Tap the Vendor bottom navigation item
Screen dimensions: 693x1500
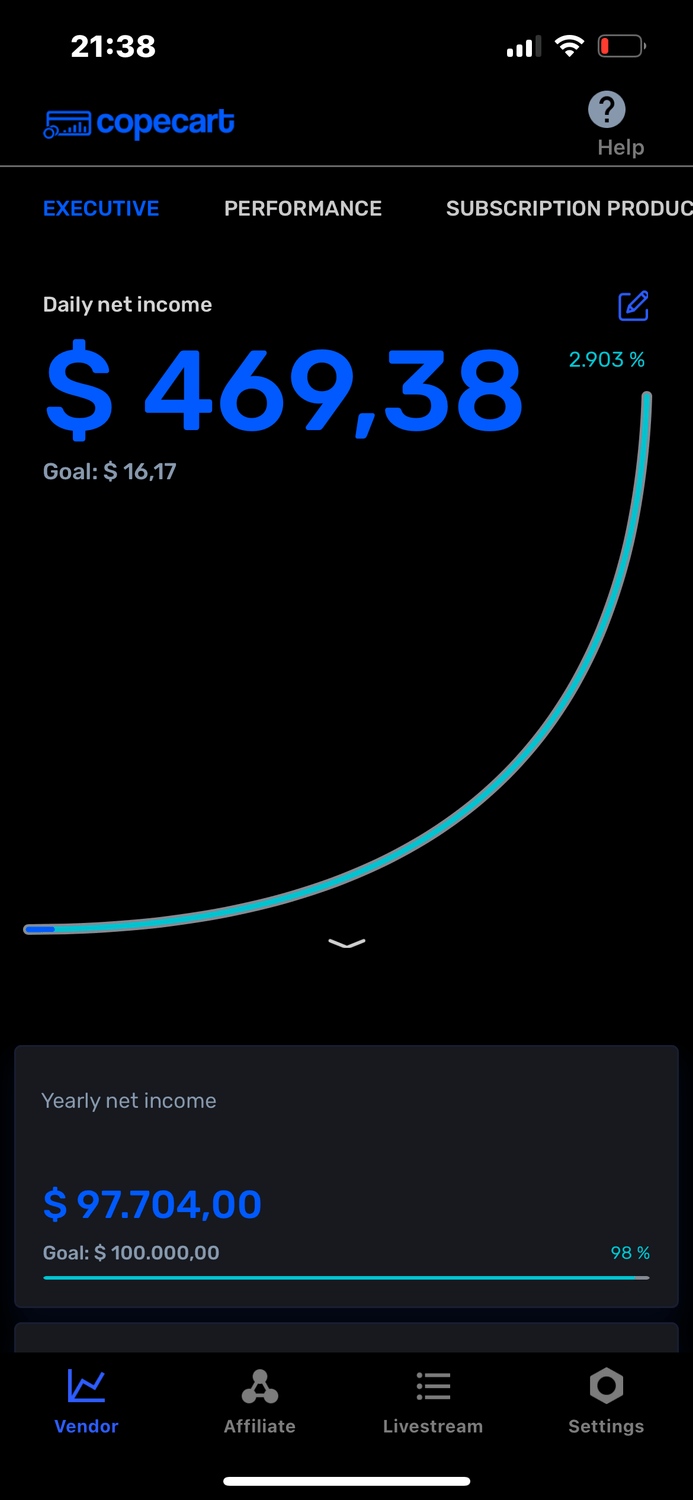coord(87,1401)
